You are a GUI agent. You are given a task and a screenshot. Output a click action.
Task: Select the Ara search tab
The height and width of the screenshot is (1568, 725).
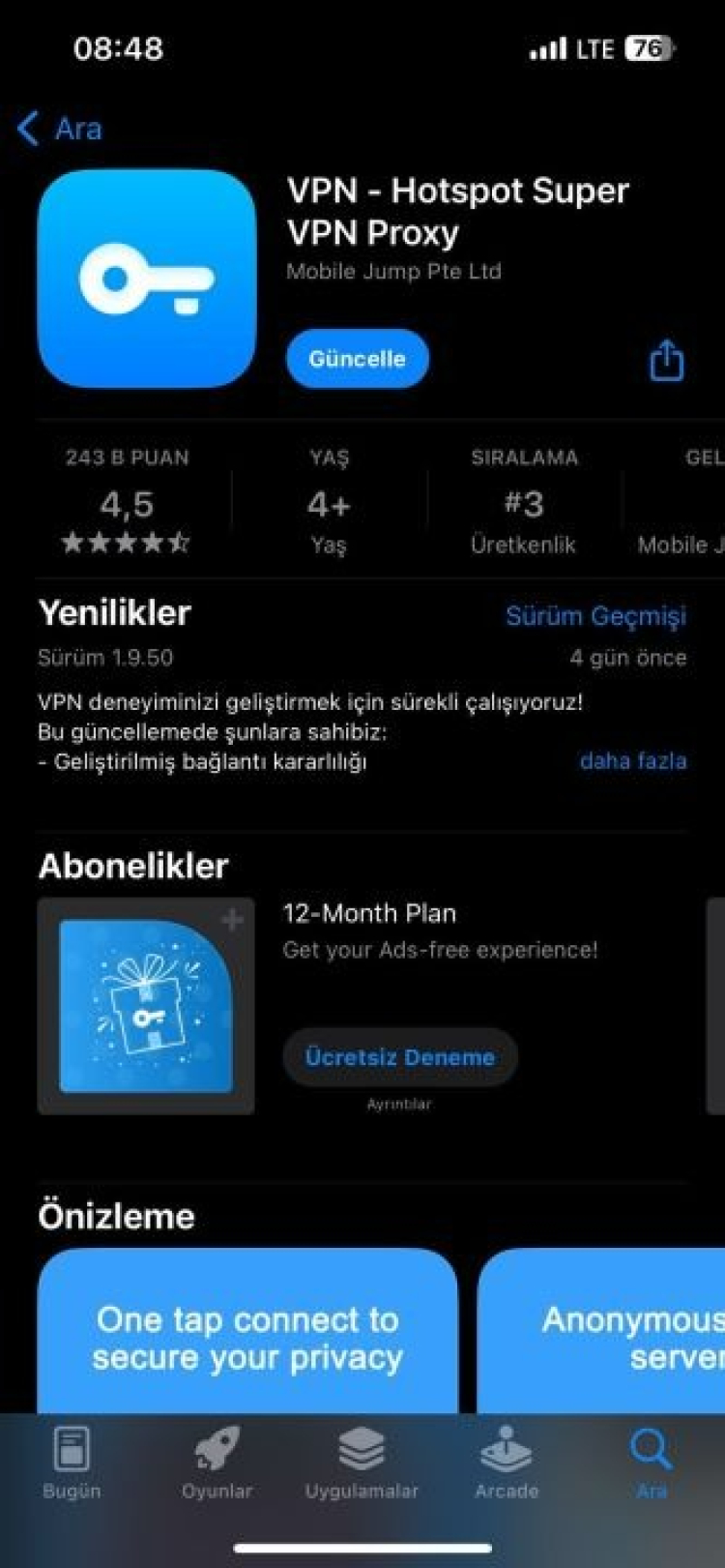tap(651, 1463)
